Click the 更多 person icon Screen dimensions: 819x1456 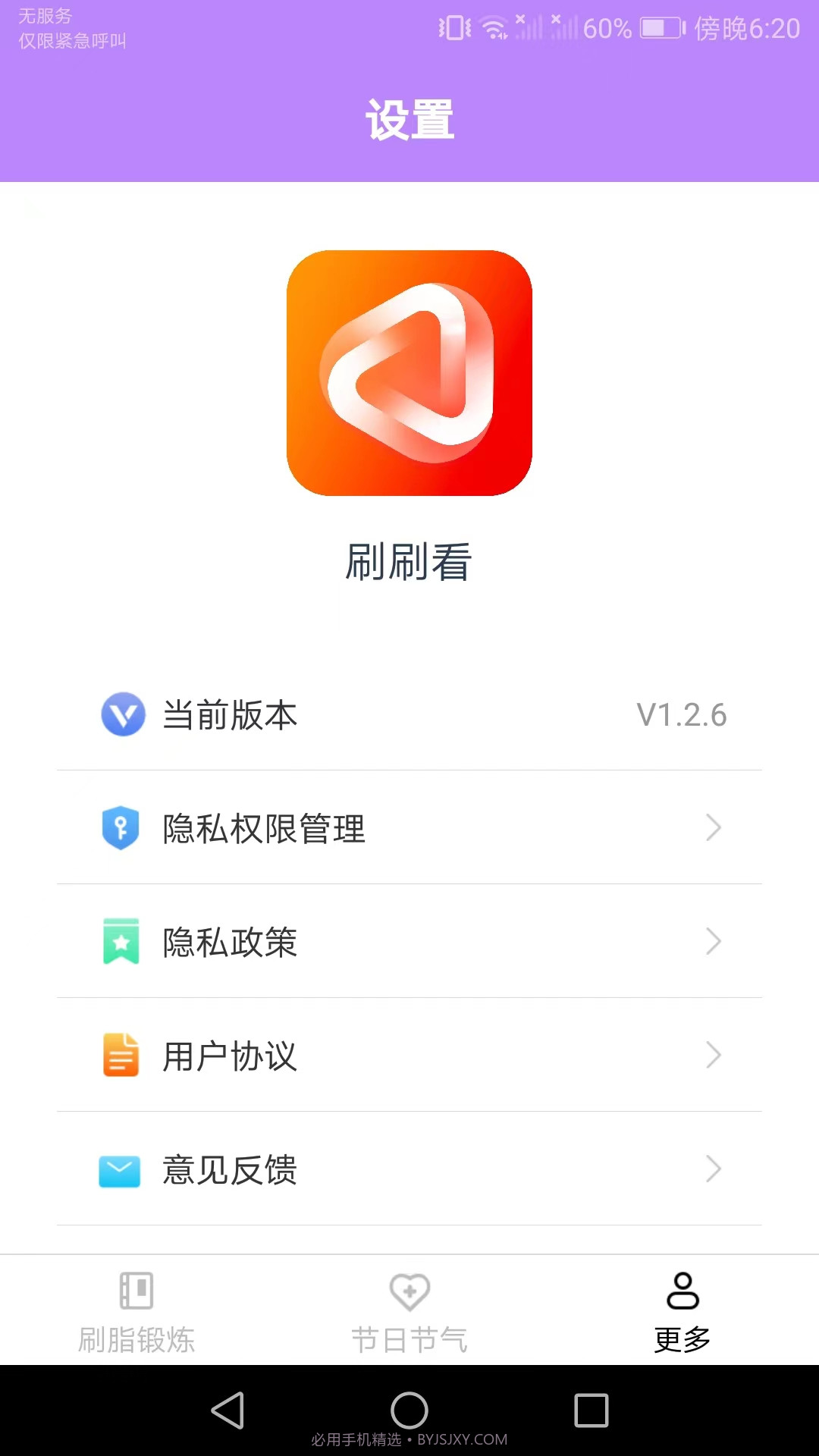681,1289
